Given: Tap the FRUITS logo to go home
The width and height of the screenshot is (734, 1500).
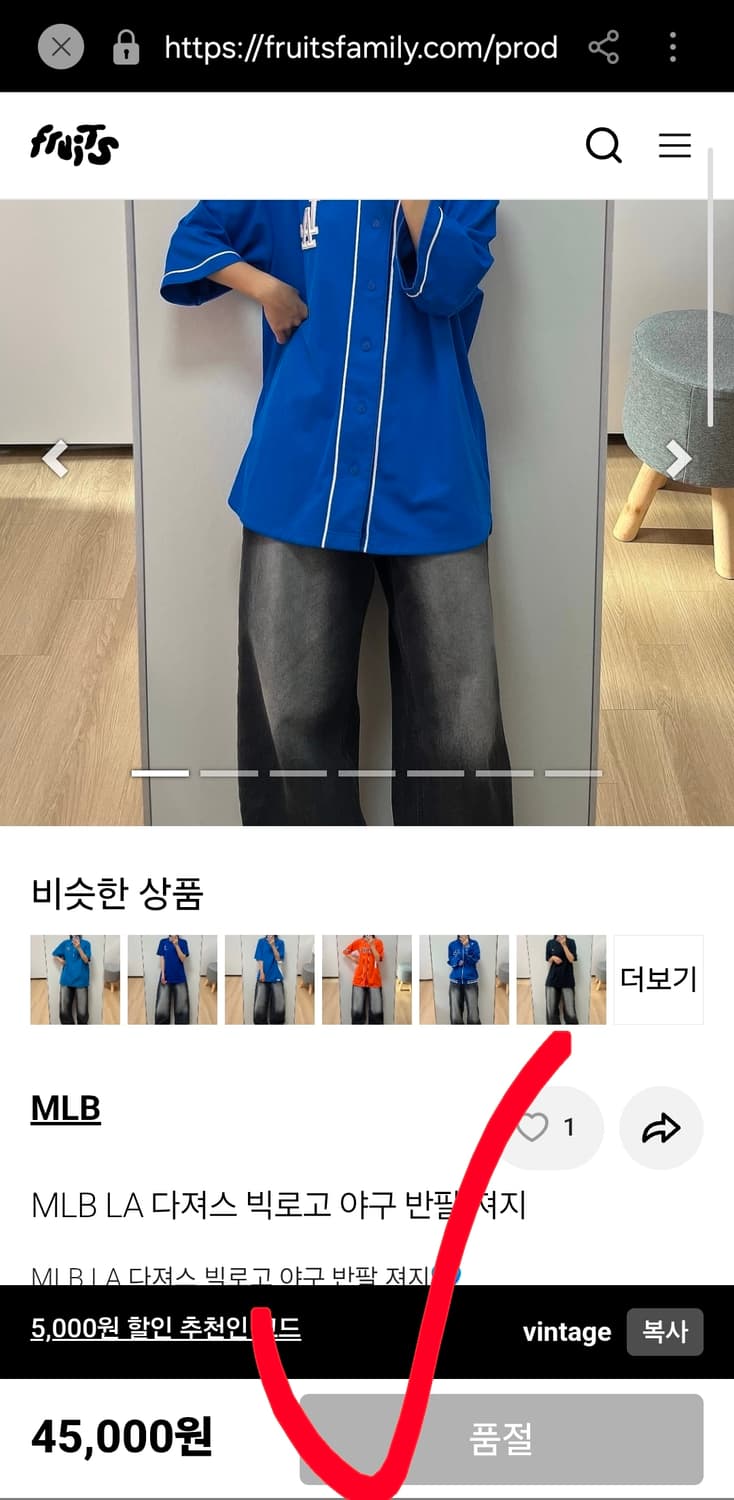Looking at the screenshot, I should [72, 144].
